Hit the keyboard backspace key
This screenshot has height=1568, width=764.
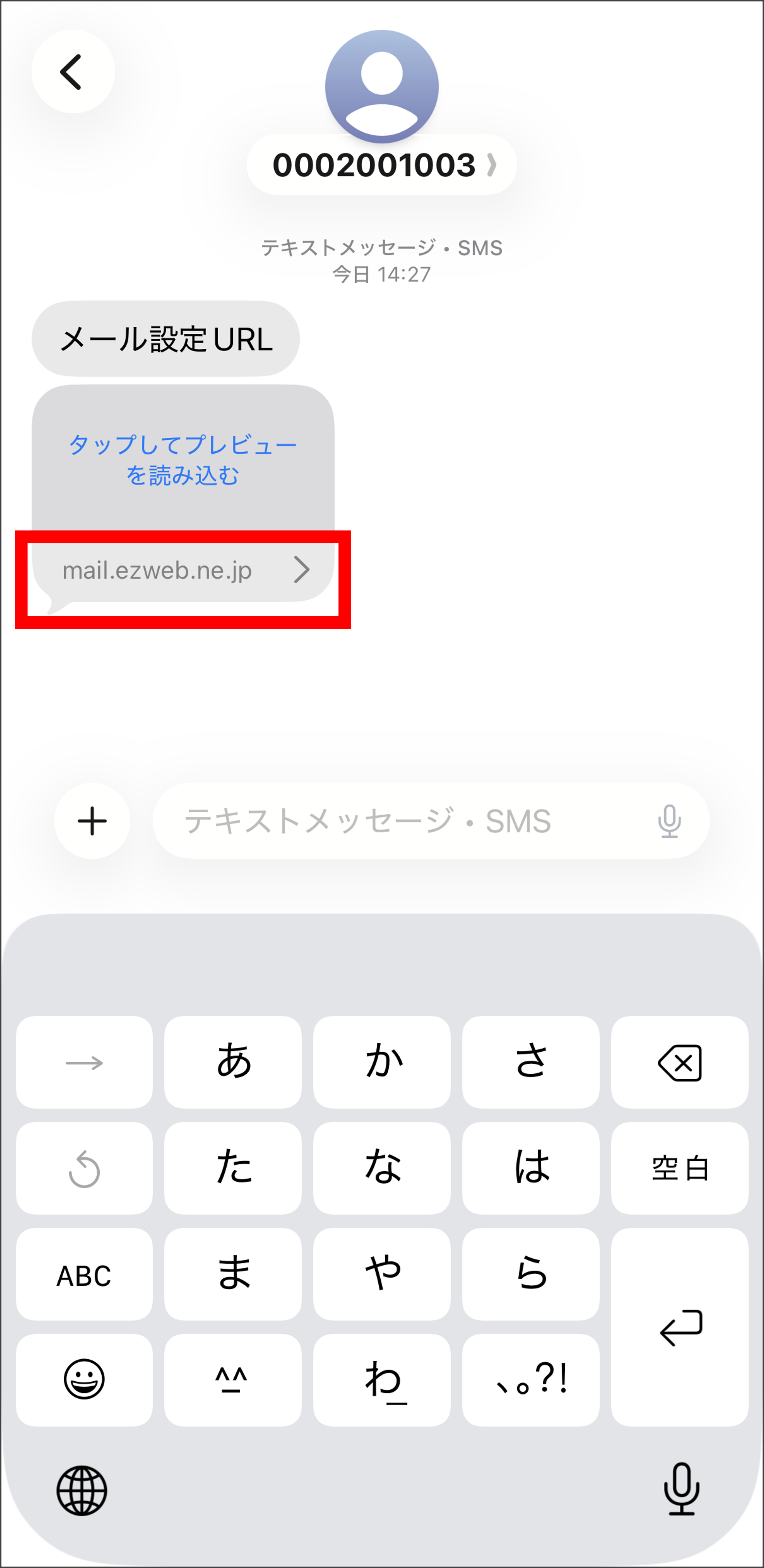[x=679, y=1063]
